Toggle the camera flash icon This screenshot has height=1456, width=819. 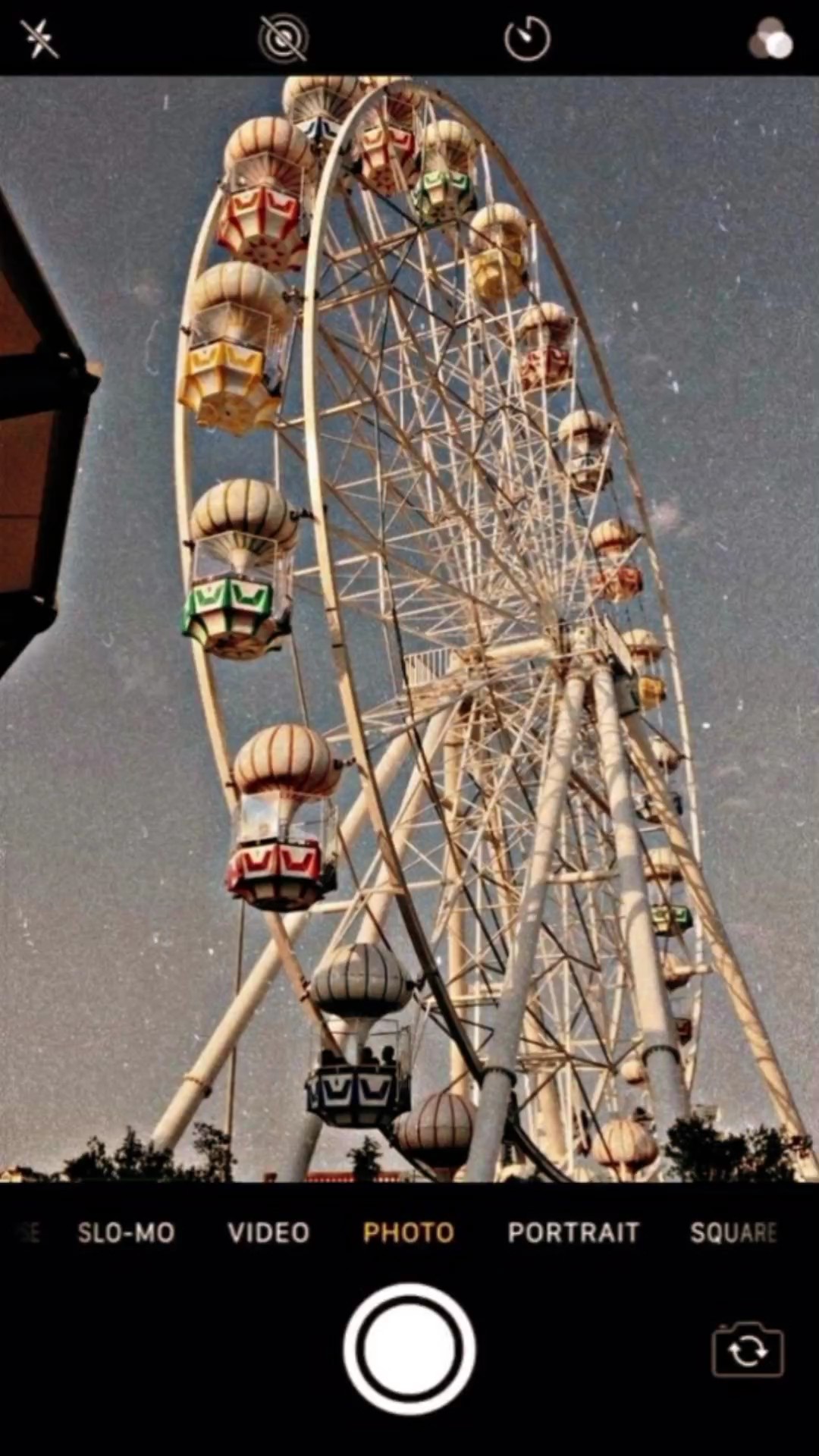click(39, 39)
